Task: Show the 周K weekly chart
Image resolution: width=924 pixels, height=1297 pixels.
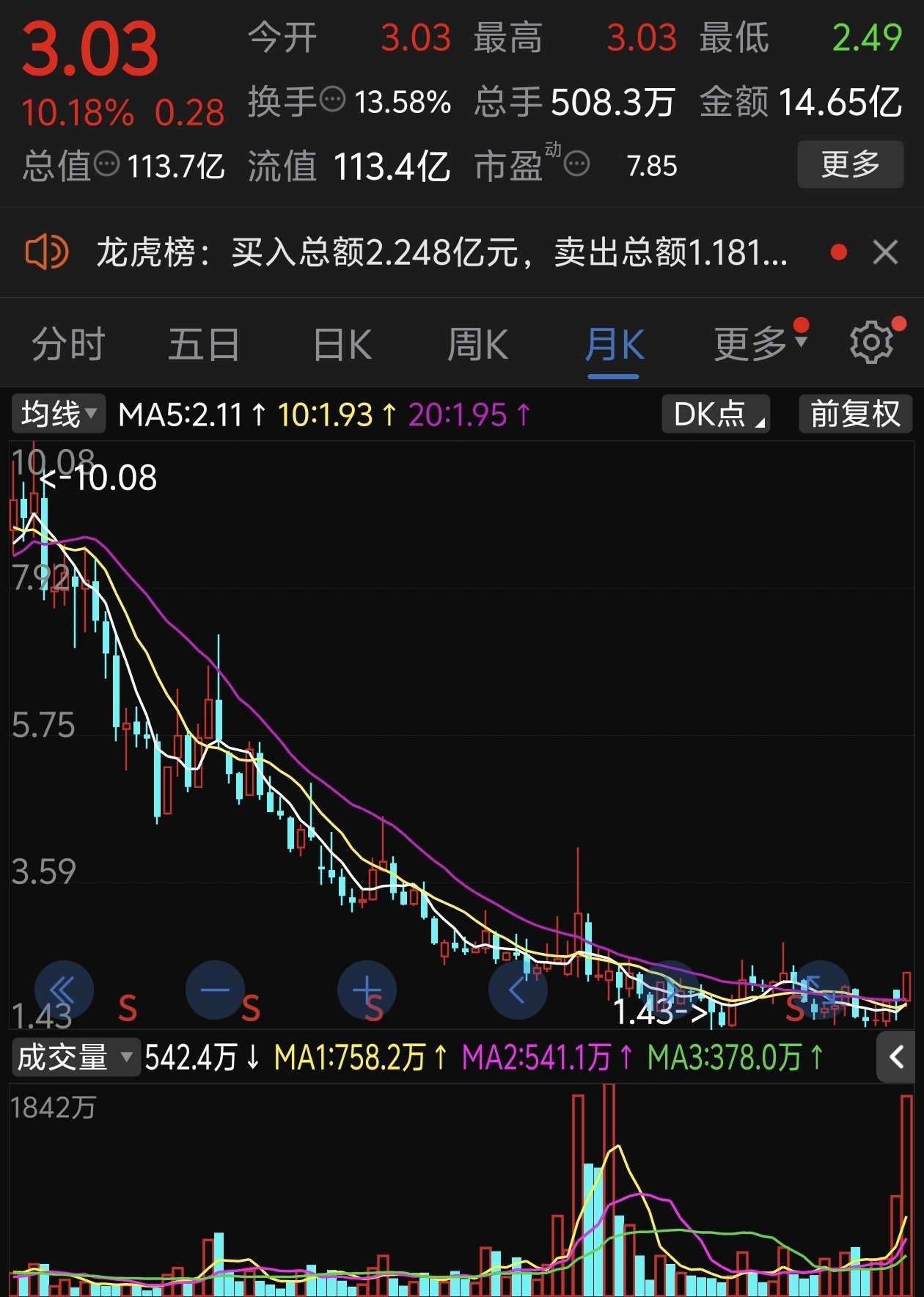Action: click(x=477, y=344)
